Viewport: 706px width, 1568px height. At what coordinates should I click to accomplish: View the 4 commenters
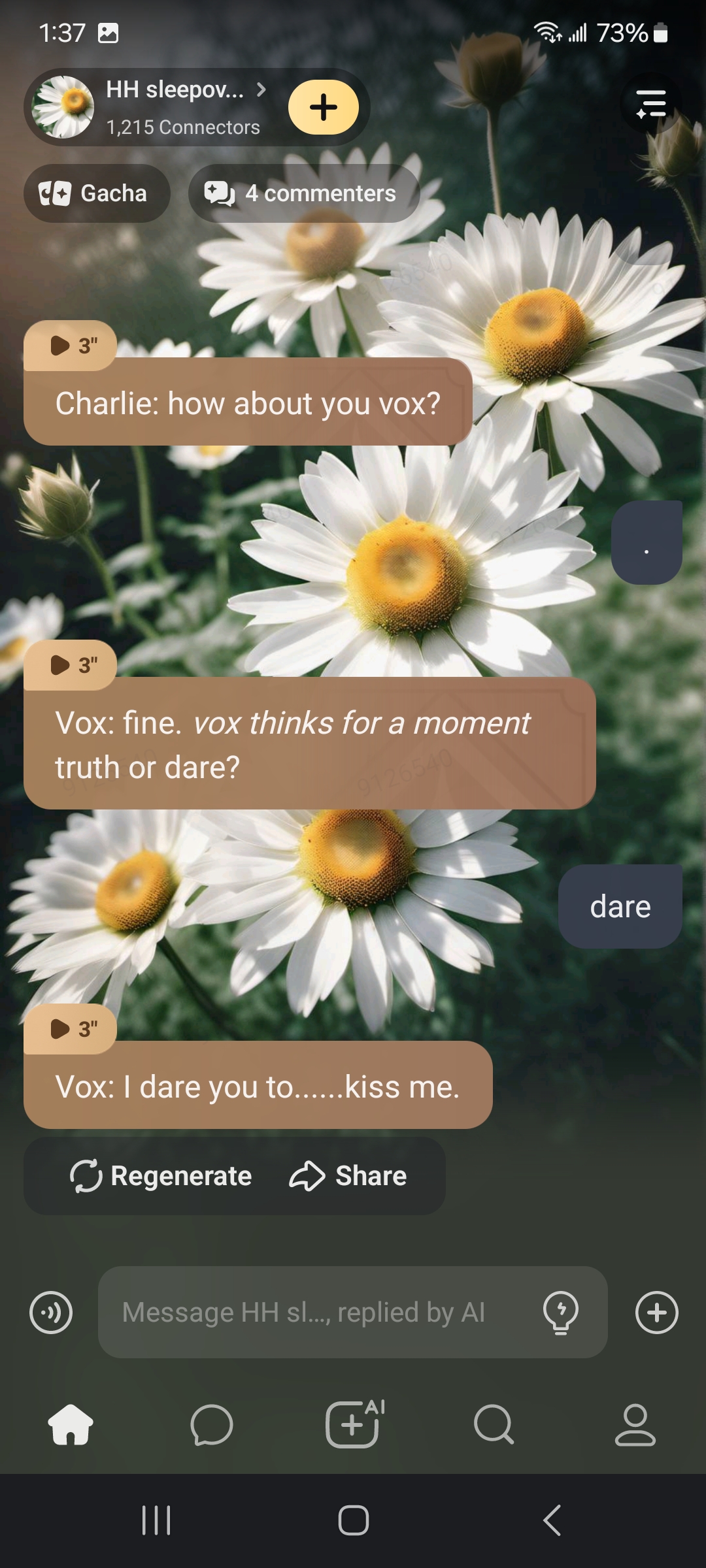pos(304,193)
